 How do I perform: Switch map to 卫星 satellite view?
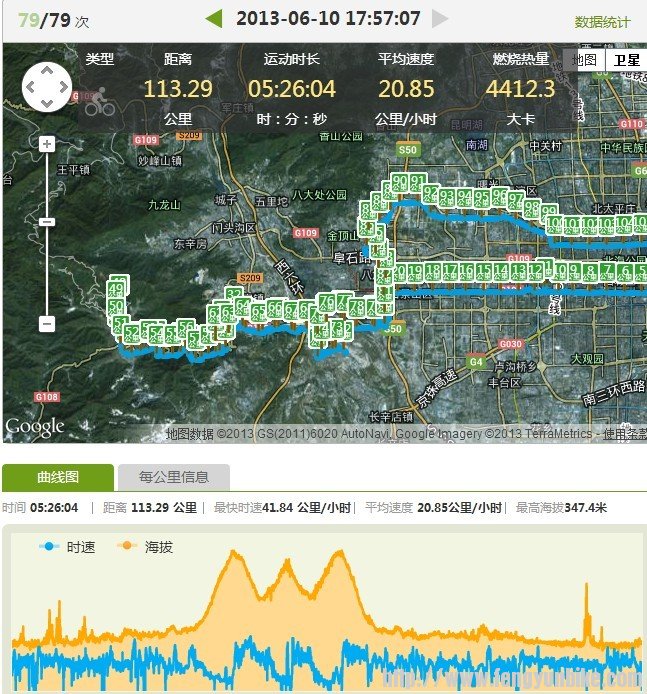tap(626, 60)
